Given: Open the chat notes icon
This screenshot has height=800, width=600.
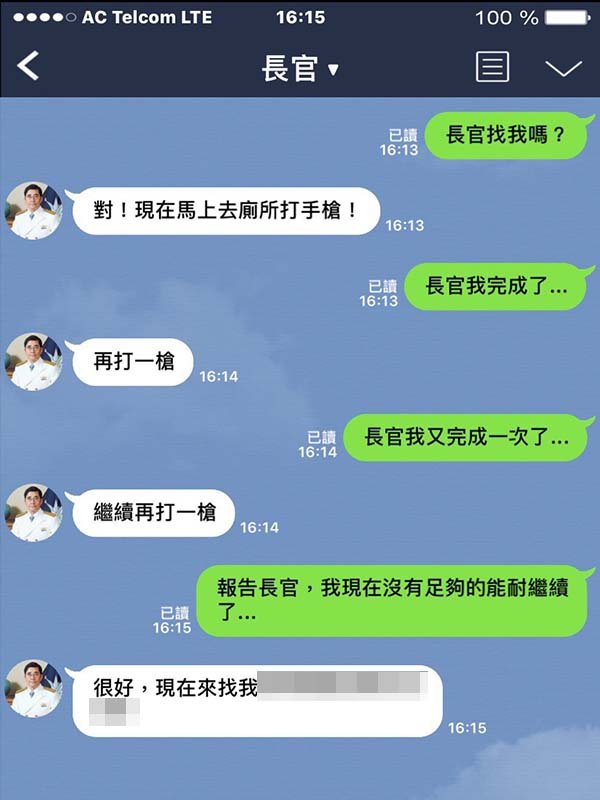Looking at the screenshot, I should pyautogui.click(x=491, y=67).
